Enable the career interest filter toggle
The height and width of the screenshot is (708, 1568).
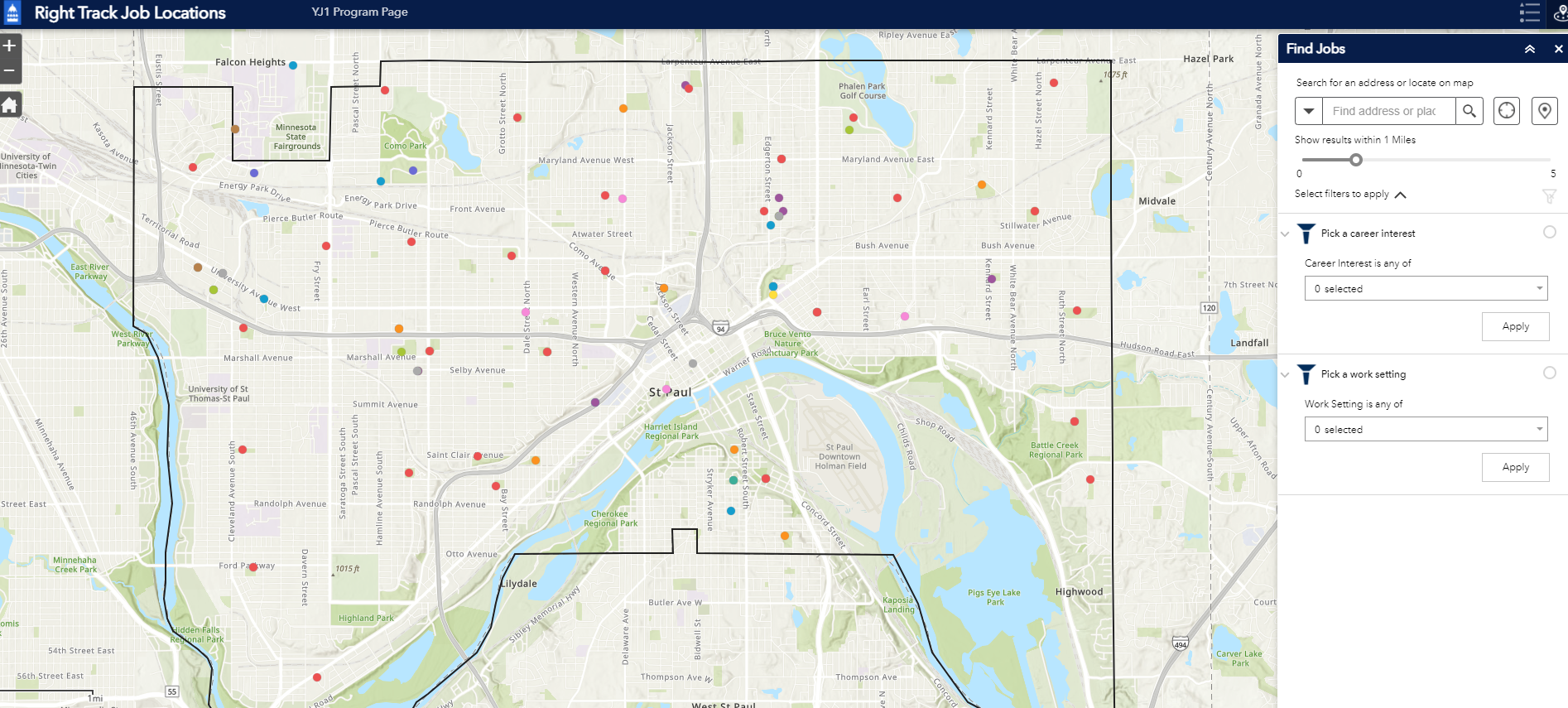[x=1549, y=233]
